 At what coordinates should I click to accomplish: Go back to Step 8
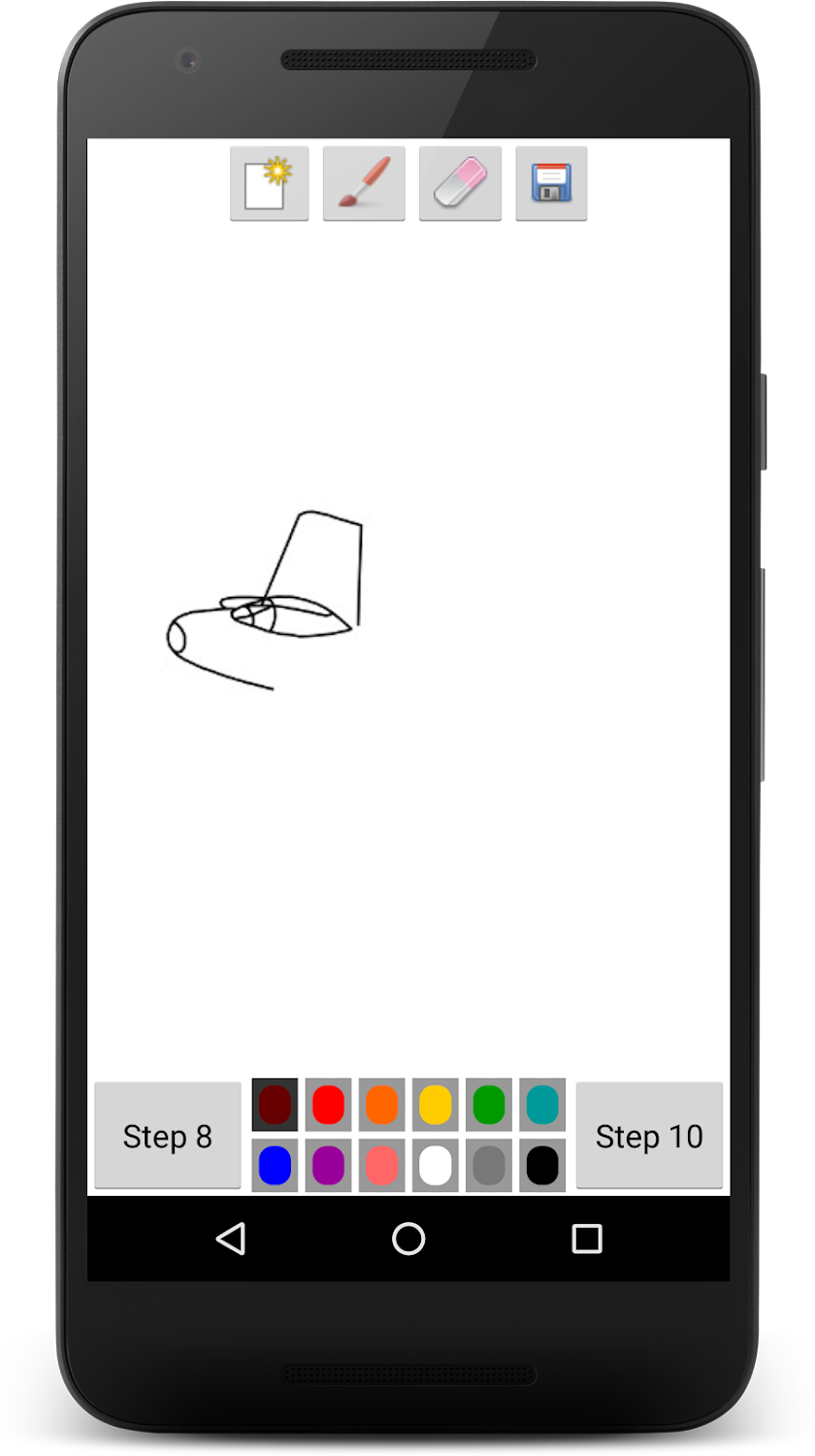click(168, 1136)
